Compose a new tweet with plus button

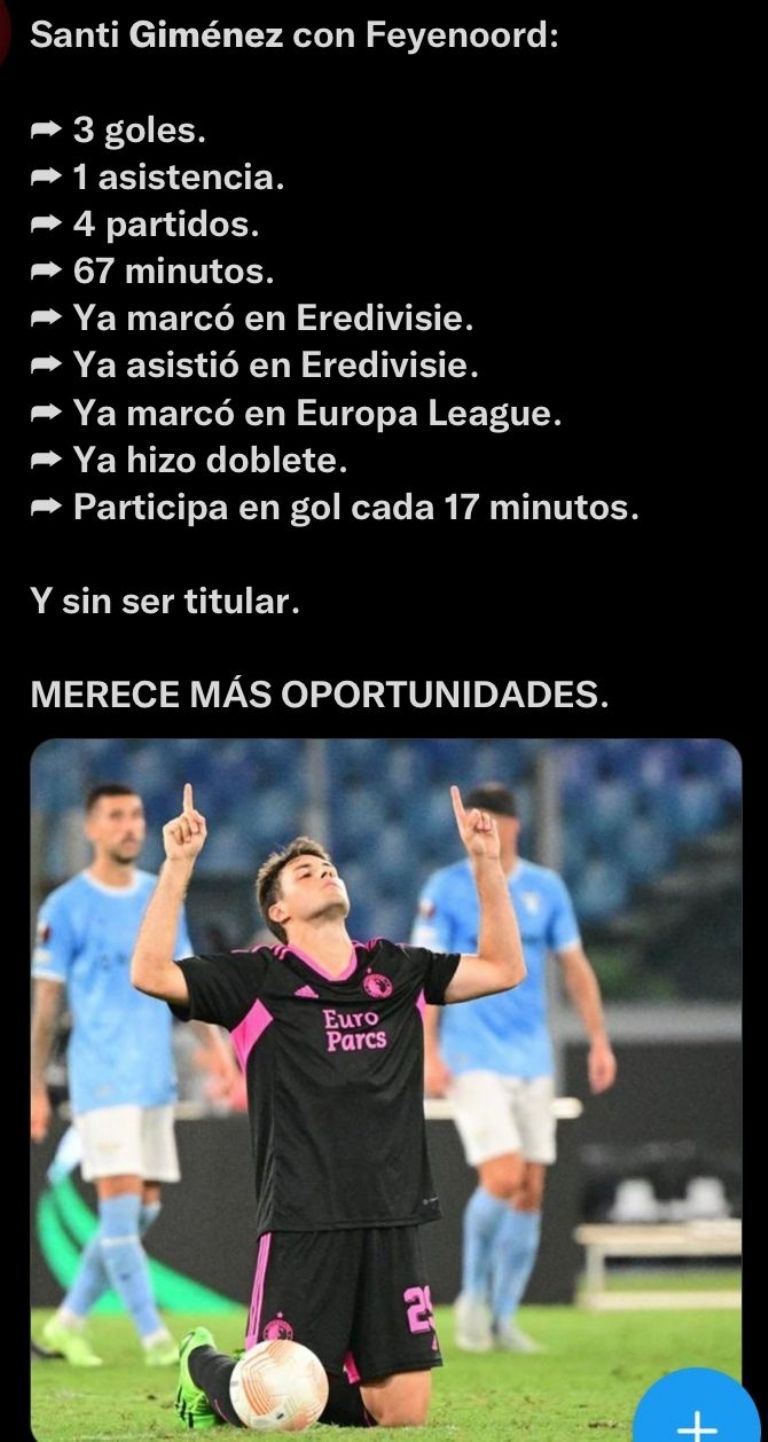pos(699,1418)
